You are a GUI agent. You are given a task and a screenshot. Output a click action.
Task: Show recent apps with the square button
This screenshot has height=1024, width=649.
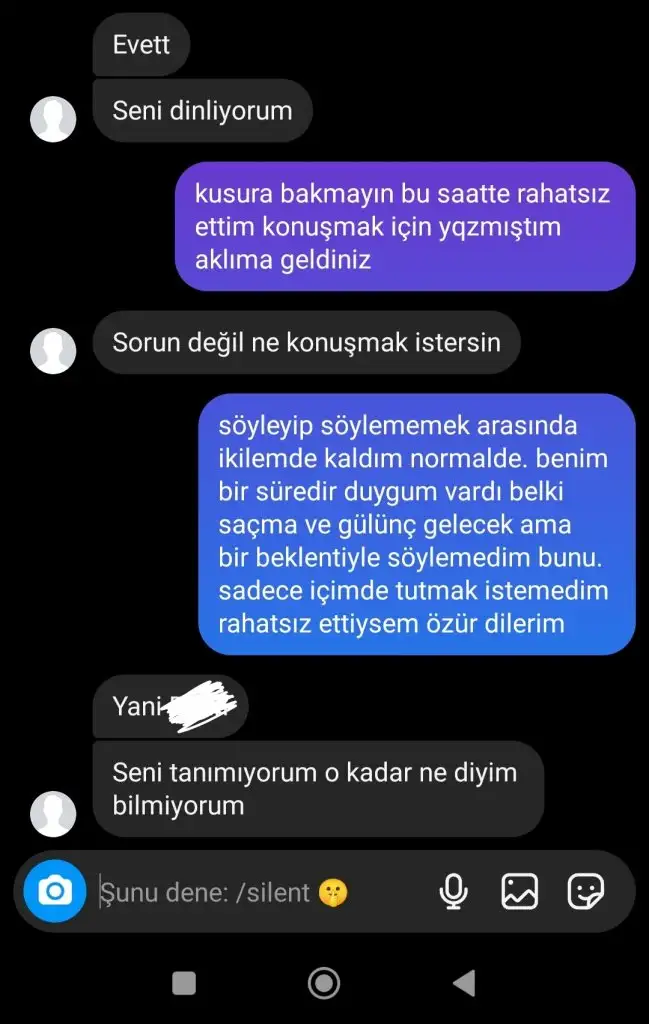click(184, 984)
